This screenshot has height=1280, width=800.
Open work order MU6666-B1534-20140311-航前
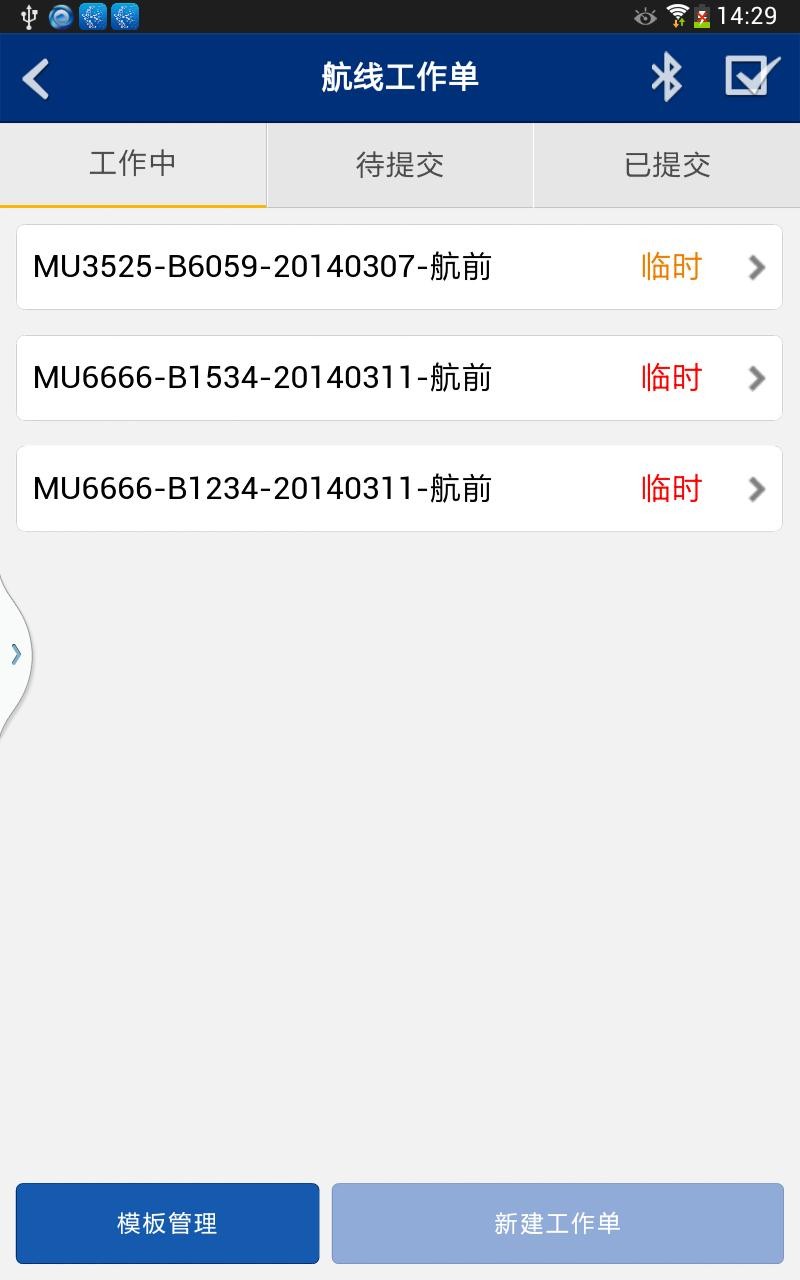(399, 378)
